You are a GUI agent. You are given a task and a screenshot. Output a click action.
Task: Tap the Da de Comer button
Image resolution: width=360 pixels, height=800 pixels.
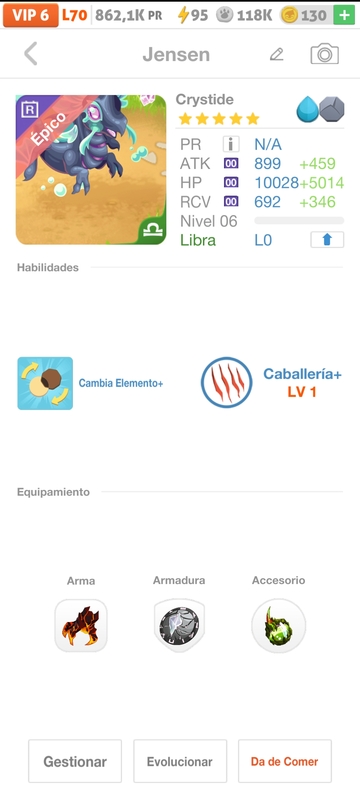tap(285, 761)
